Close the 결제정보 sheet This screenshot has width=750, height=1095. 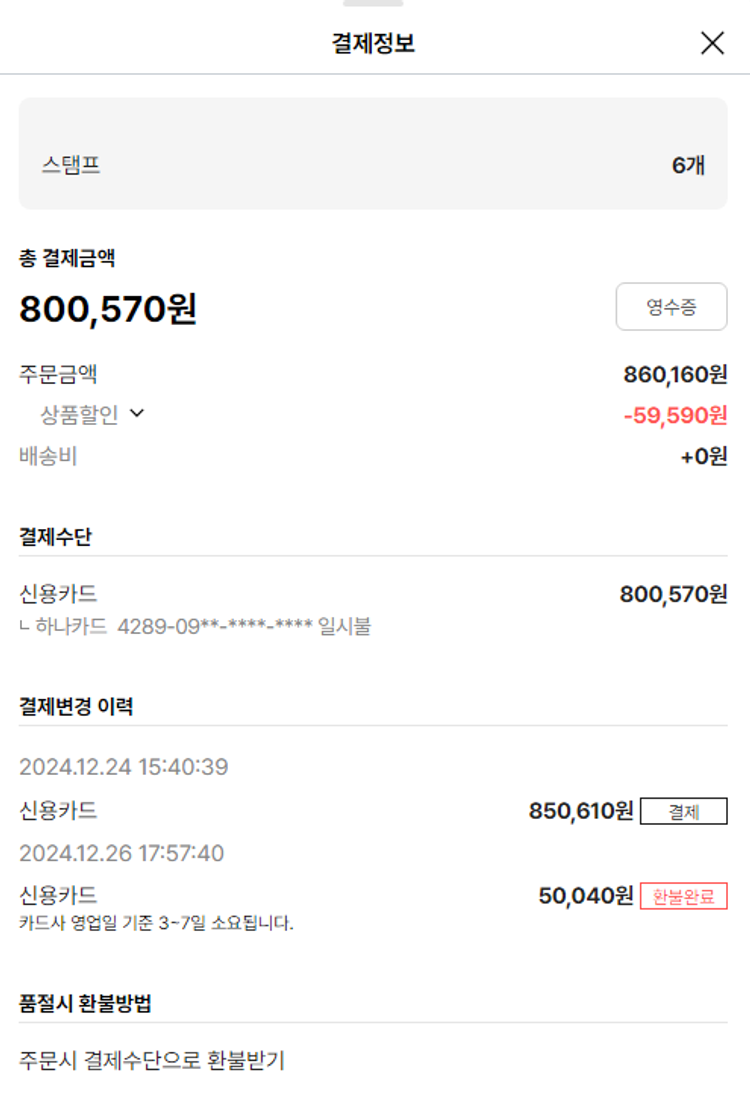tap(712, 43)
